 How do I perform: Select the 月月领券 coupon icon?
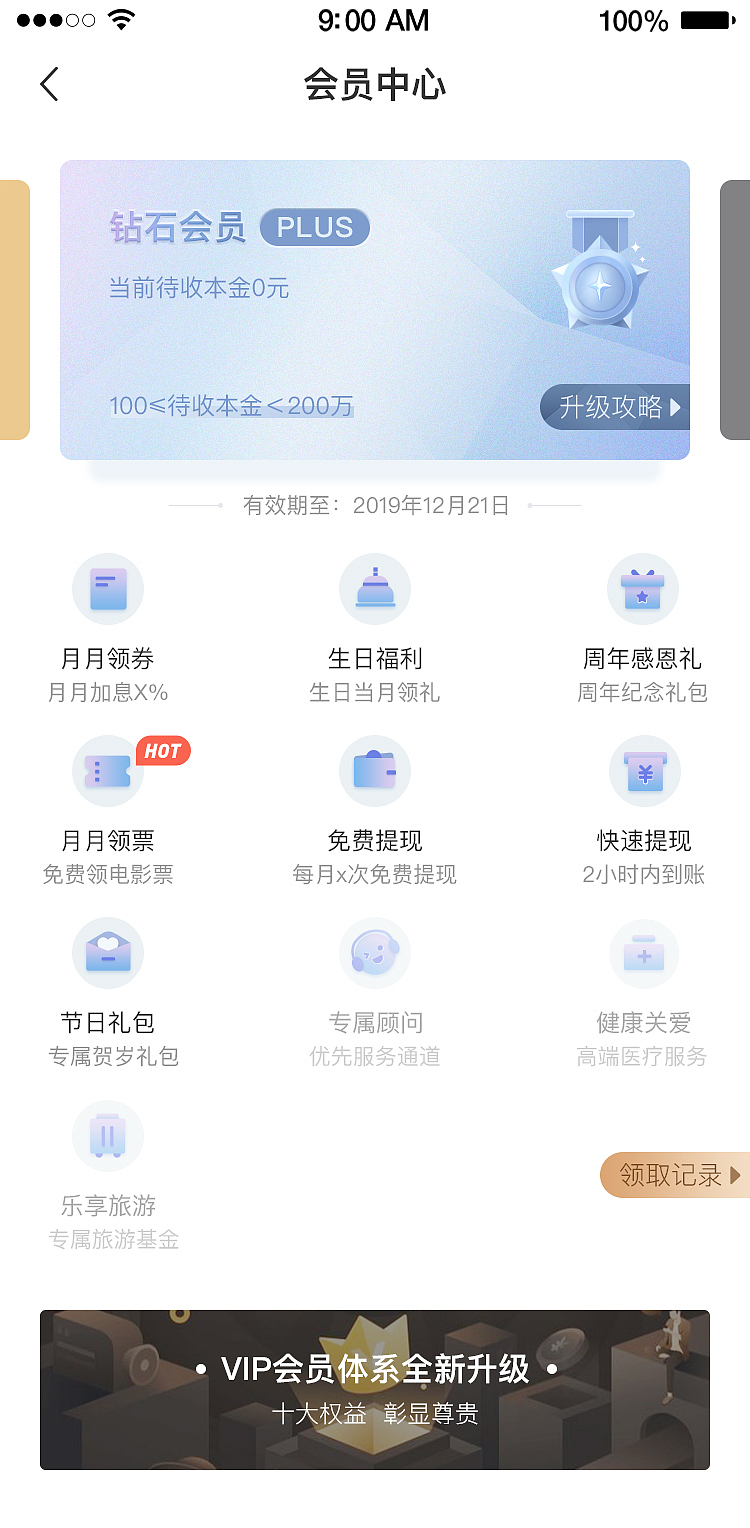pos(107,589)
